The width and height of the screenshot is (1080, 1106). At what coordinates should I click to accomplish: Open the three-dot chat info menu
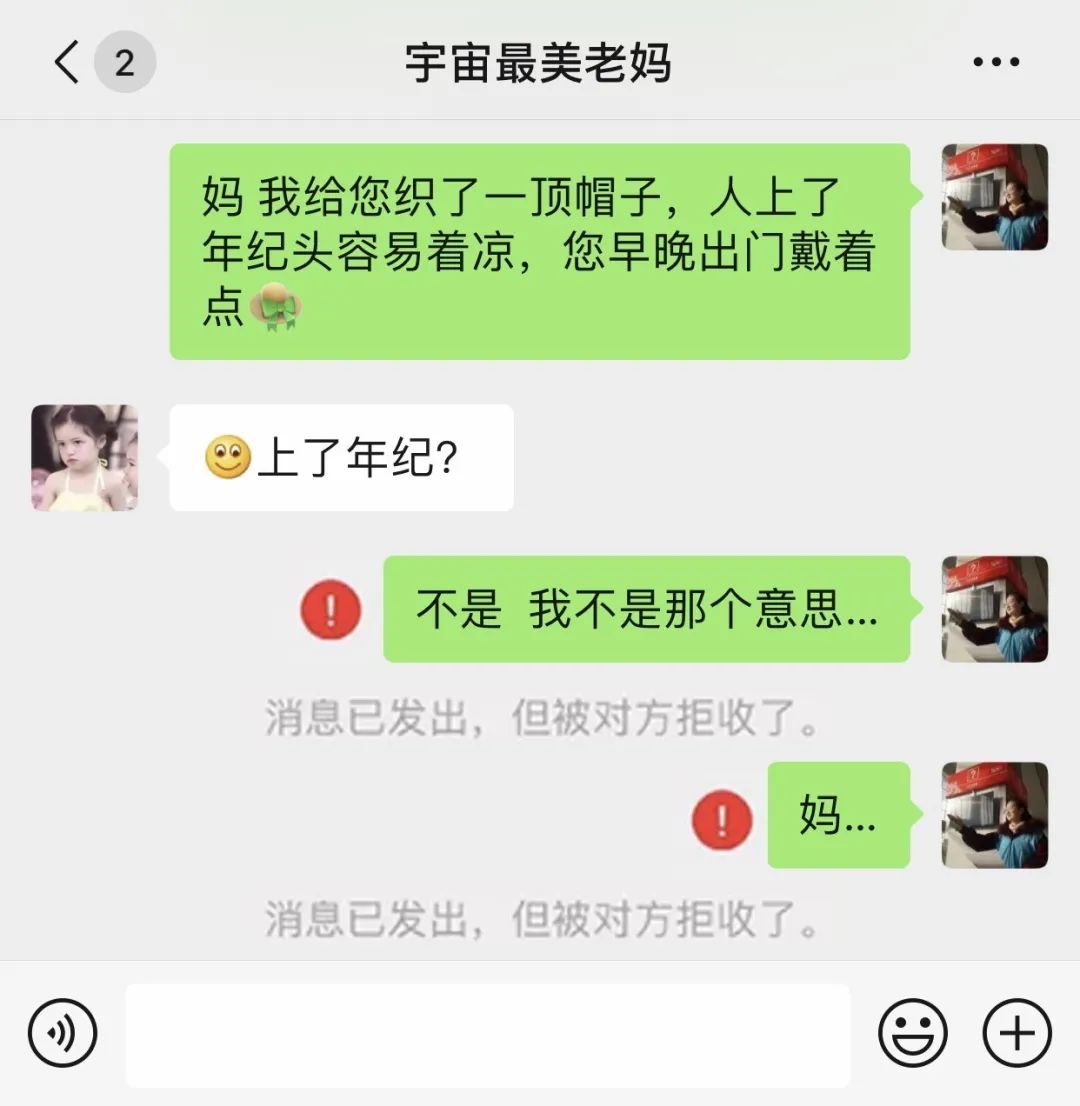(x=995, y=63)
